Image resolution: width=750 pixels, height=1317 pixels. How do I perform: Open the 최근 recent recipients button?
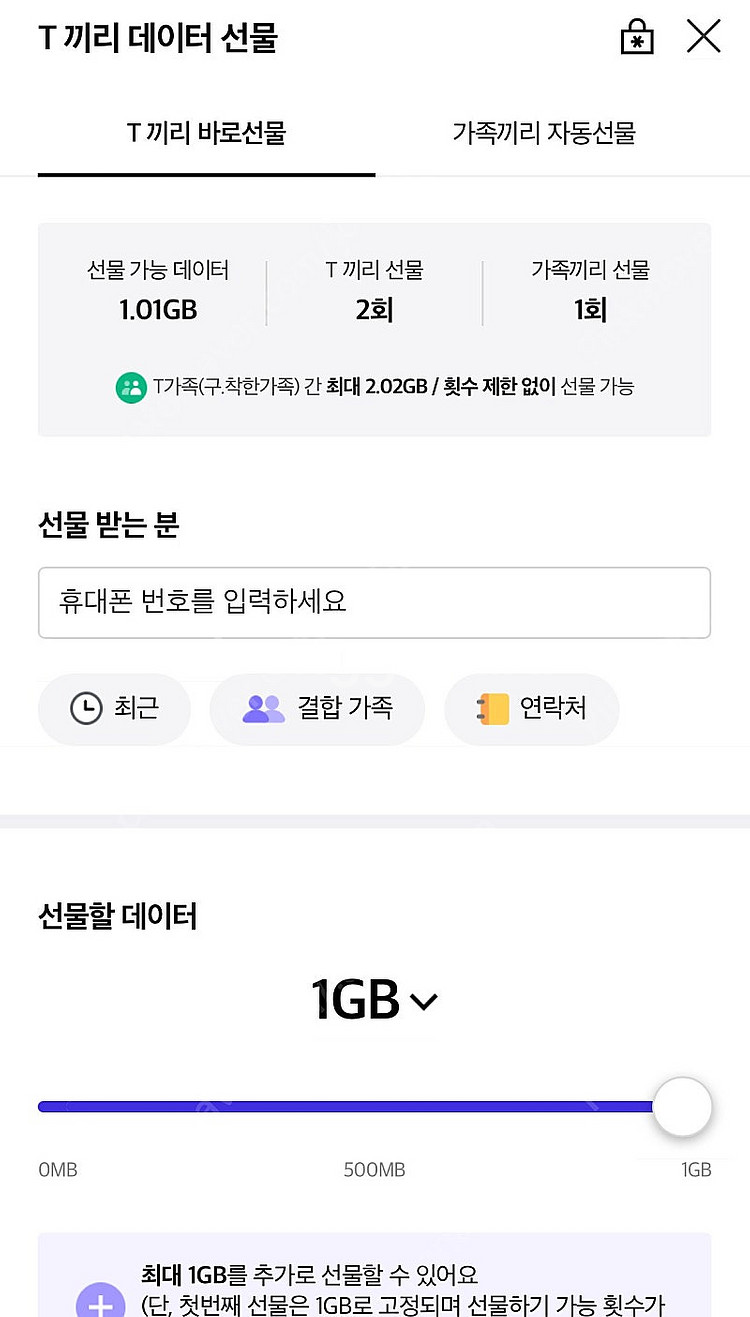tap(114, 709)
